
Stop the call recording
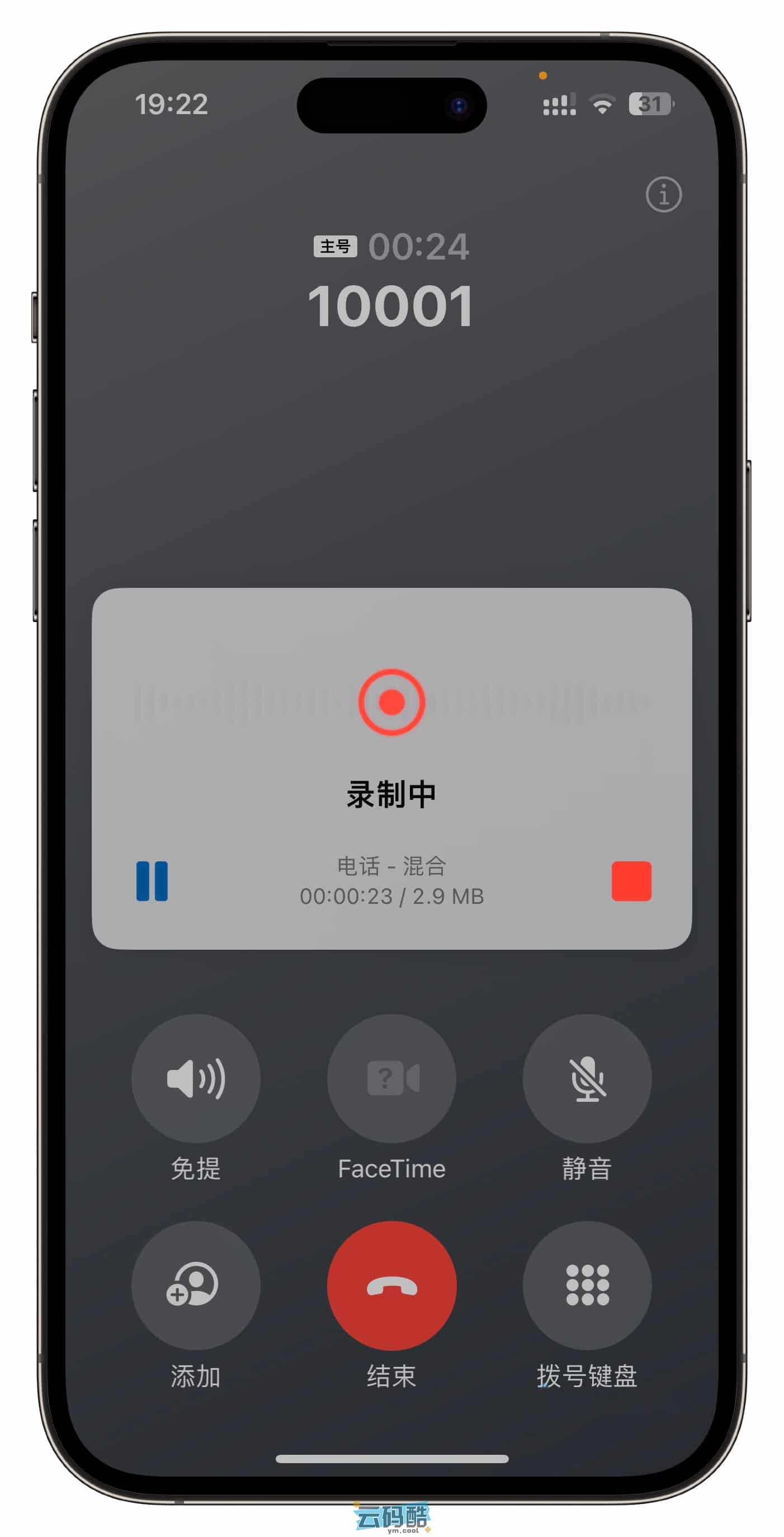[631, 881]
